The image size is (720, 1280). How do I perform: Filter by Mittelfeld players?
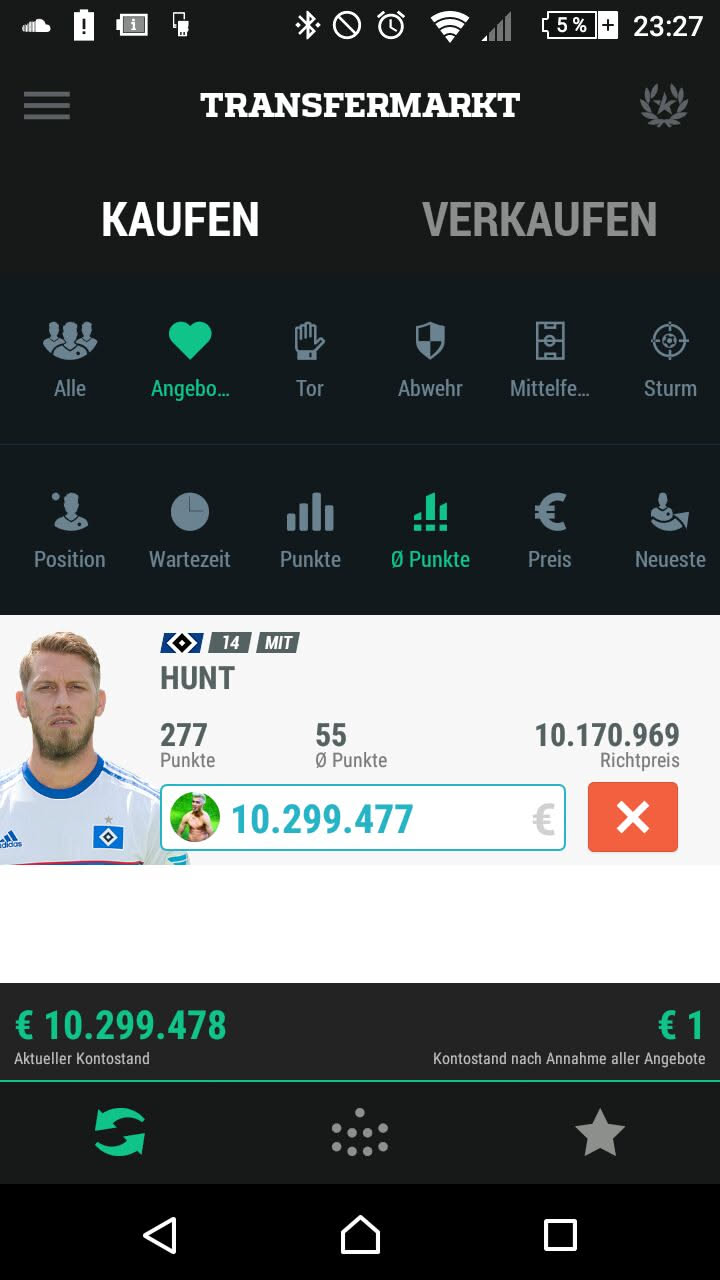coord(550,360)
